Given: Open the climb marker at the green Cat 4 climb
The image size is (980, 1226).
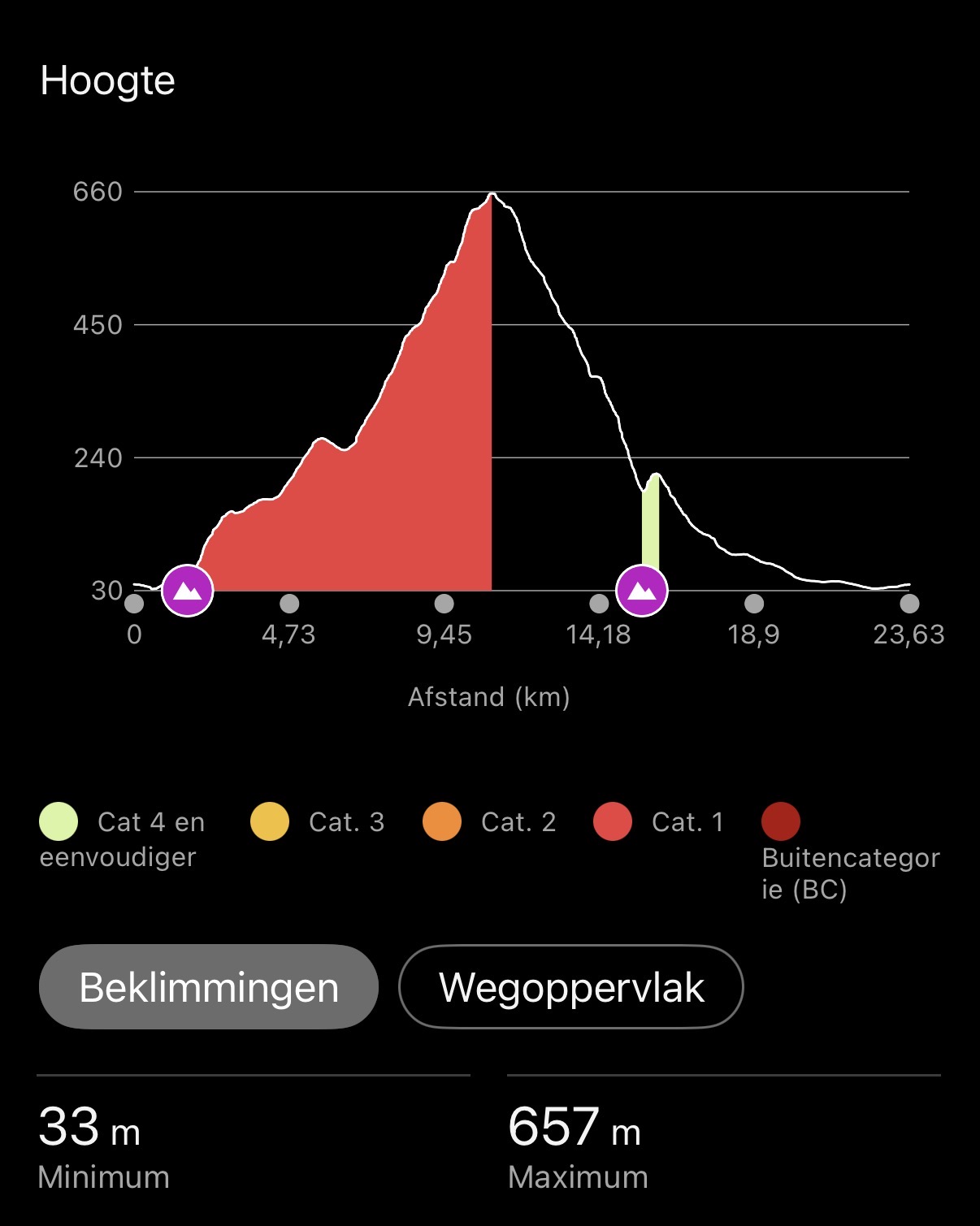Looking at the screenshot, I should tap(642, 591).
